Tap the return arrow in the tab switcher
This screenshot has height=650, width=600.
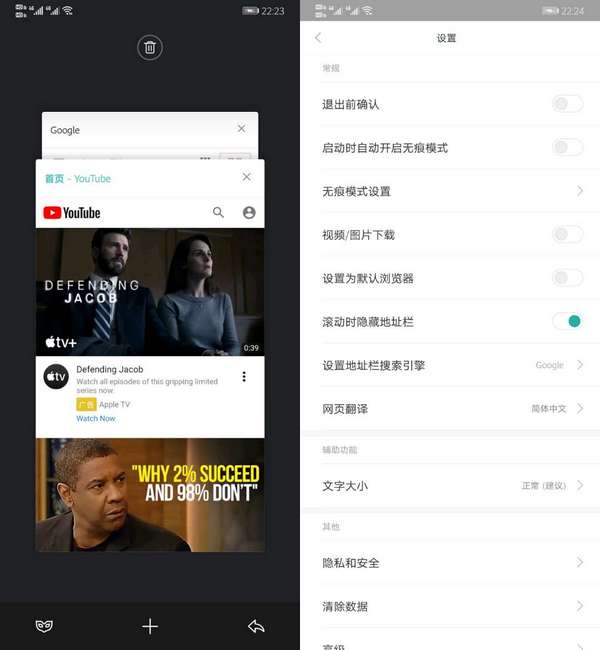[x=256, y=626]
